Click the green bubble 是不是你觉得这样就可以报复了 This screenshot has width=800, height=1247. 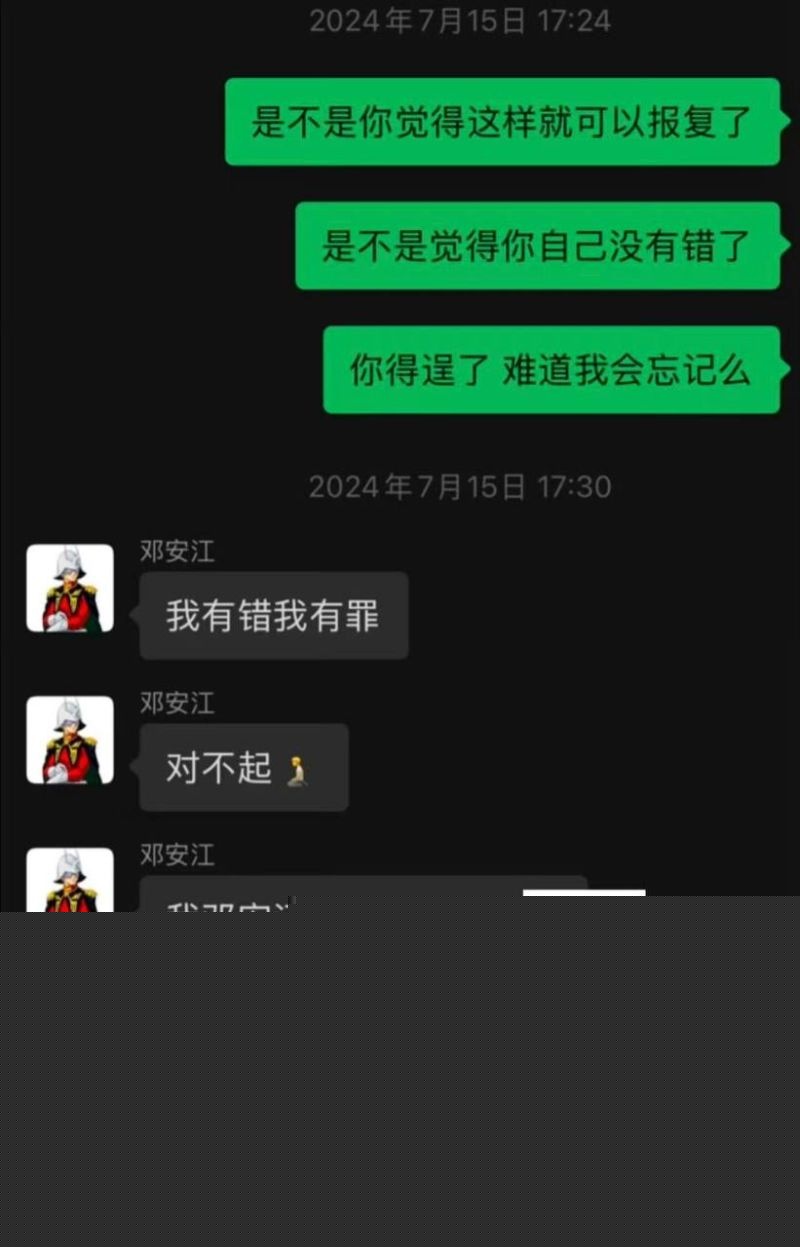[502, 123]
